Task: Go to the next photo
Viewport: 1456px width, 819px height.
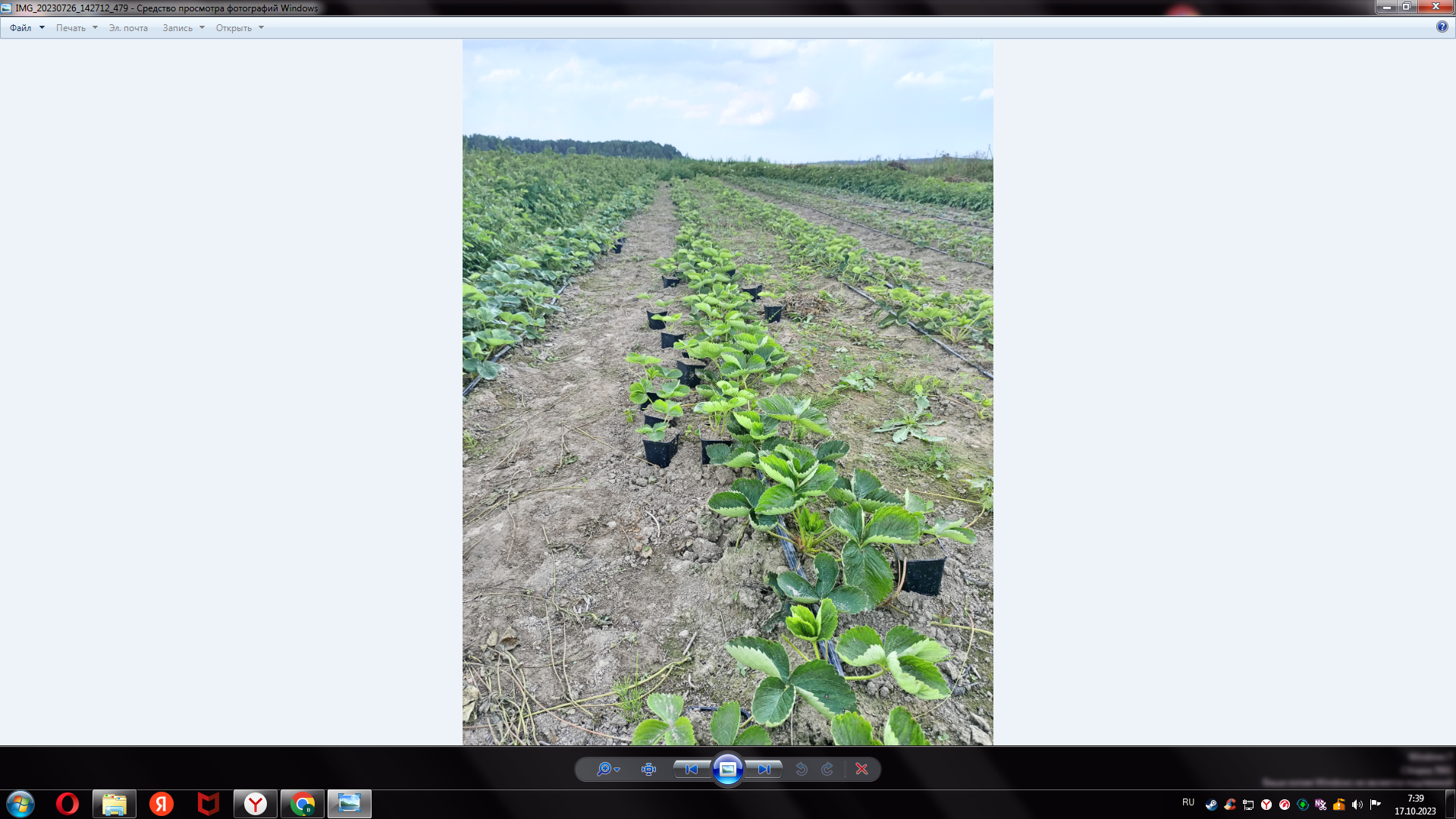Action: (x=764, y=769)
